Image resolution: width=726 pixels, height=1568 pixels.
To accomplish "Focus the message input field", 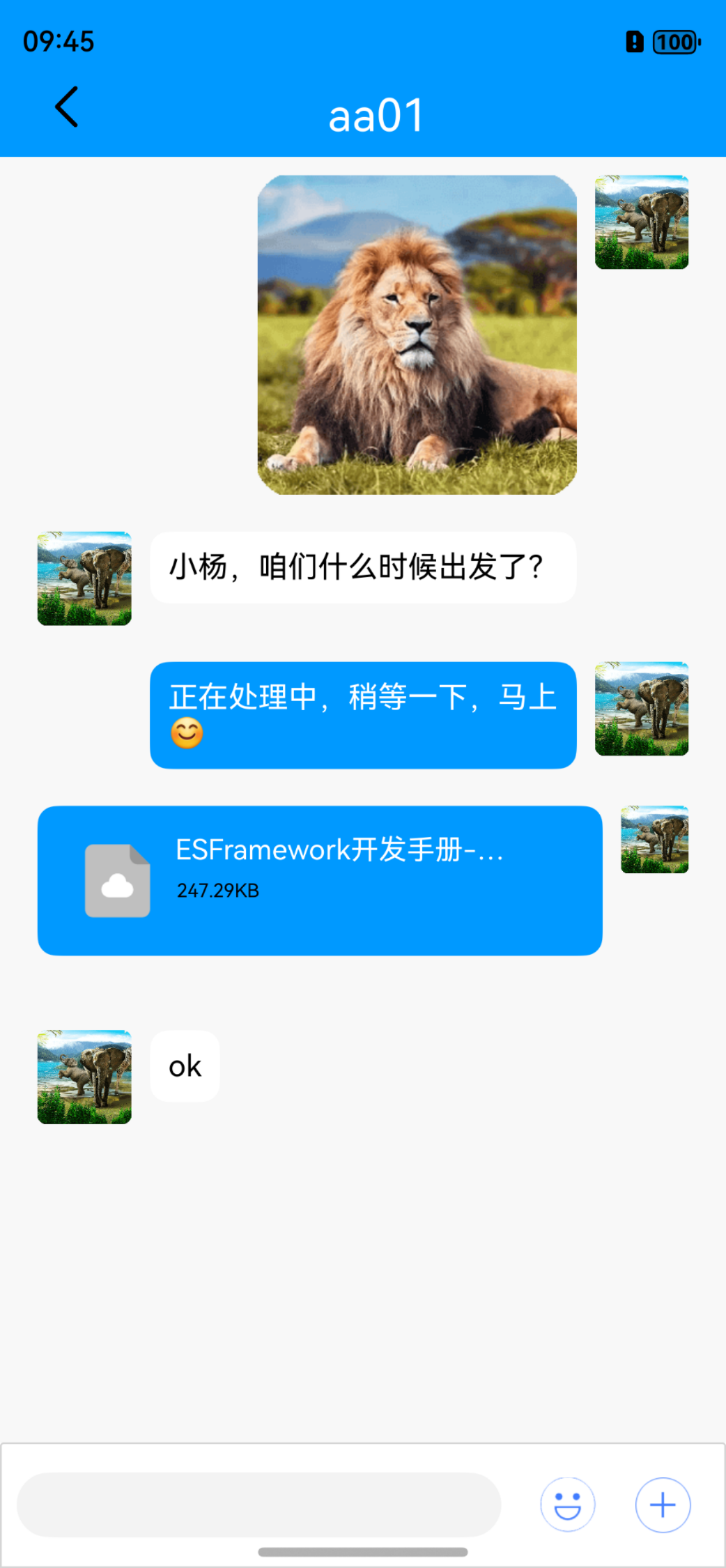I will pos(259,1504).
